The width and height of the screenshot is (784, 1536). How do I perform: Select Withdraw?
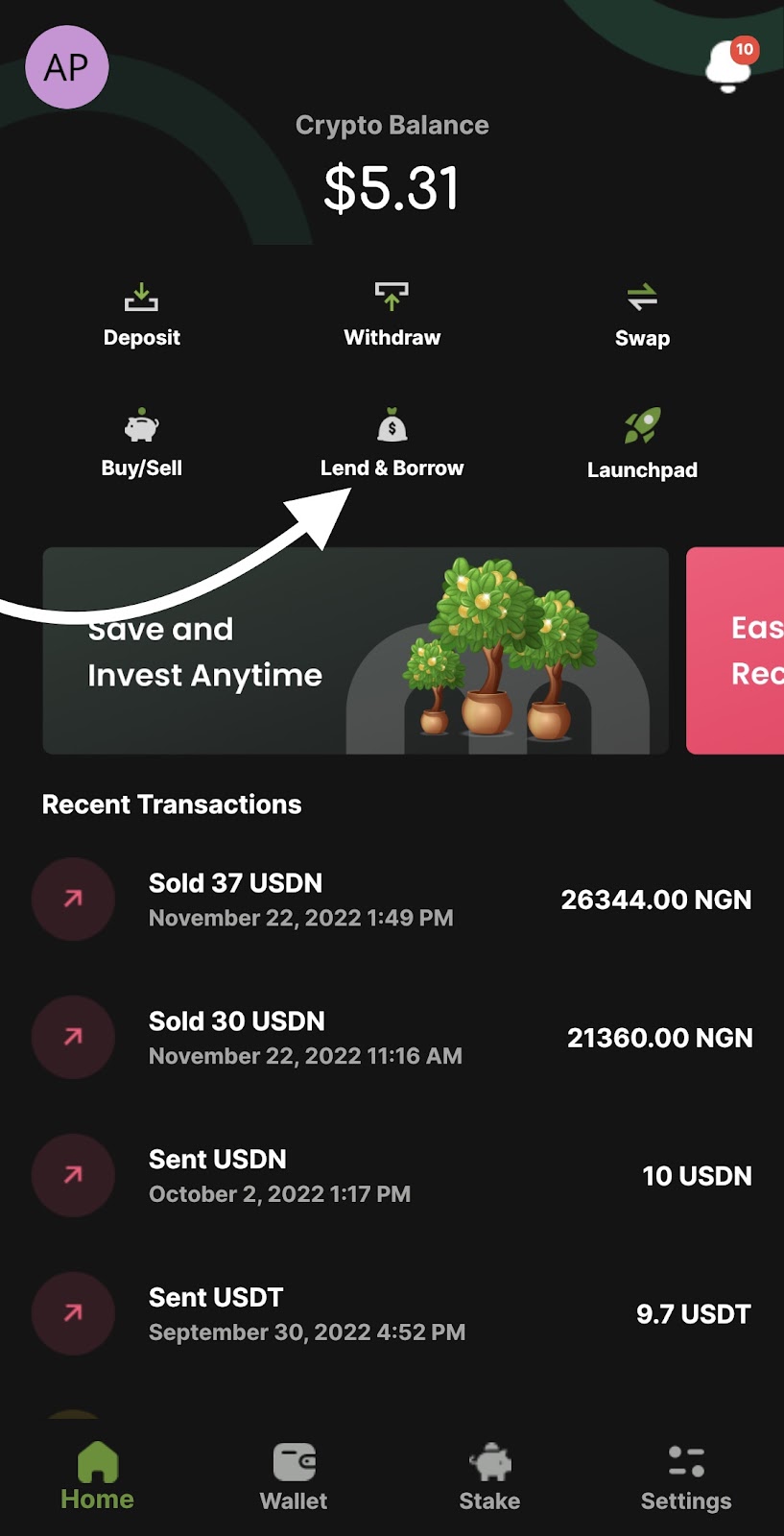(x=392, y=316)
